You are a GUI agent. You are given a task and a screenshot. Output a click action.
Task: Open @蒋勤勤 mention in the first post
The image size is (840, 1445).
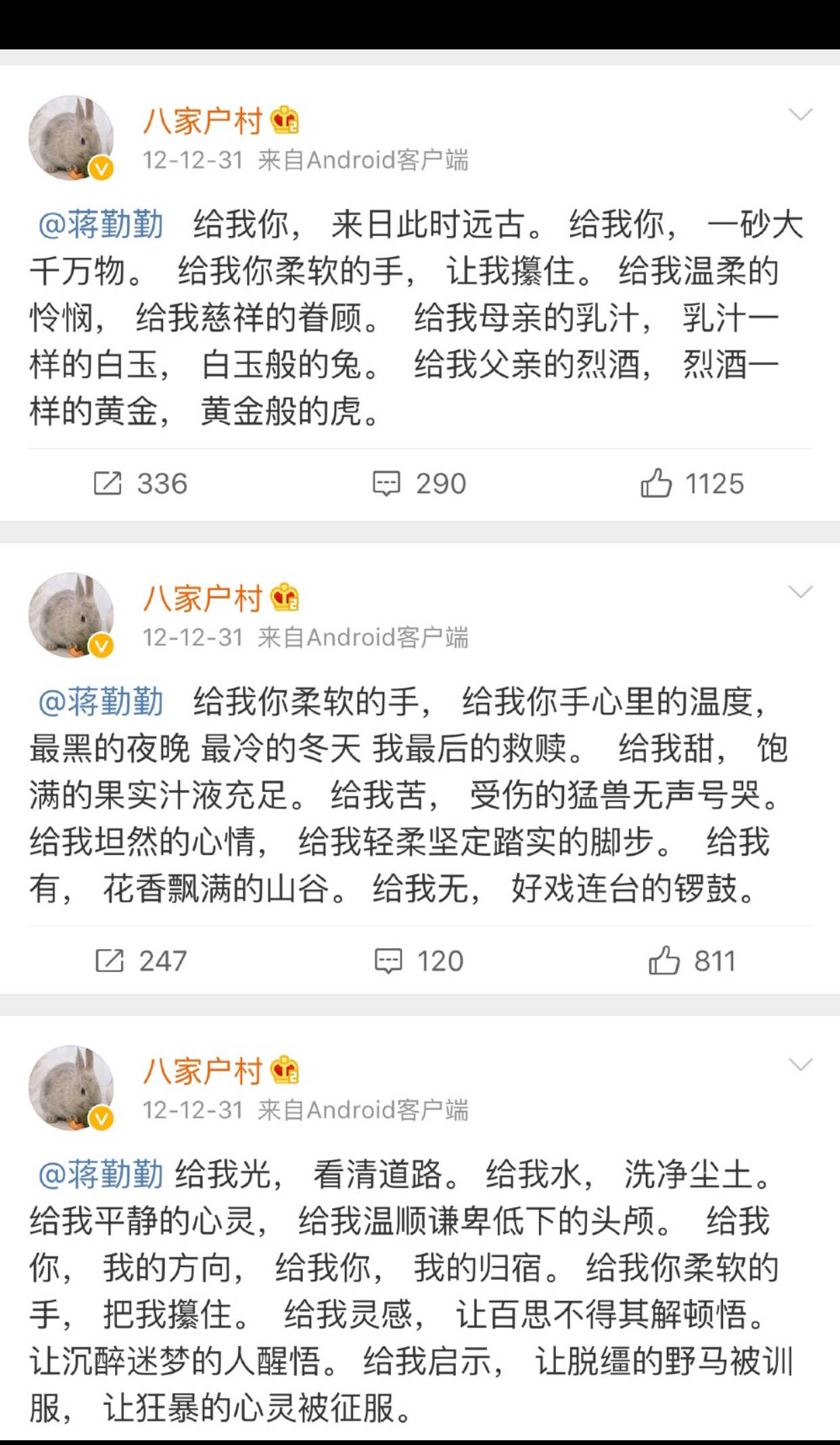pyautogui.click(x=101, y=225)
